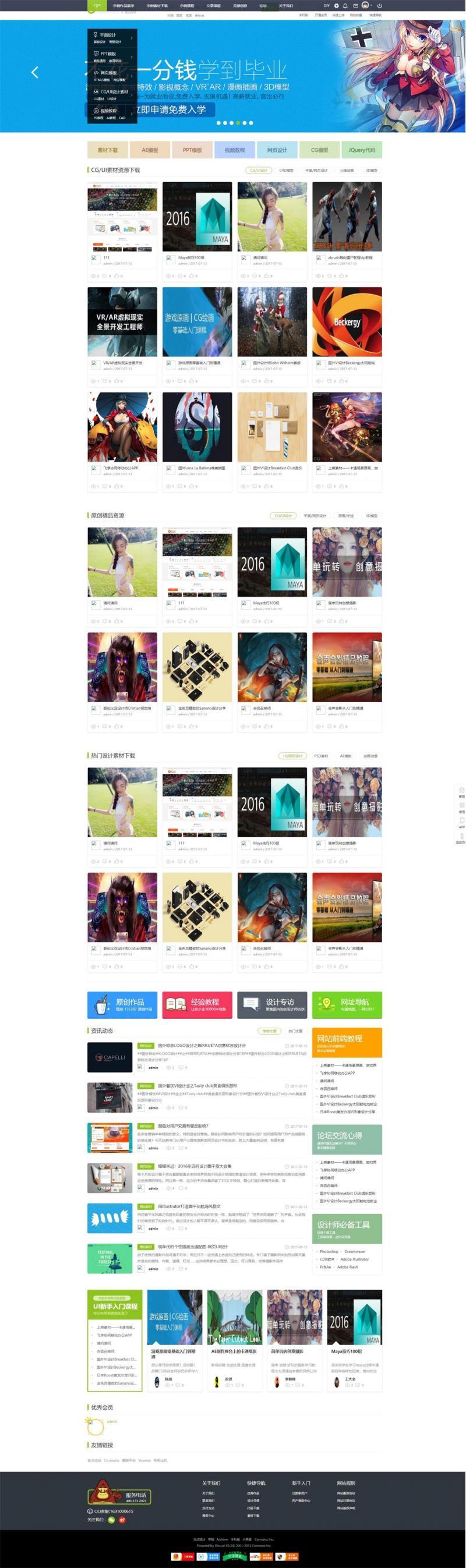Open the Maya技巧100招 card in first section

197,217
